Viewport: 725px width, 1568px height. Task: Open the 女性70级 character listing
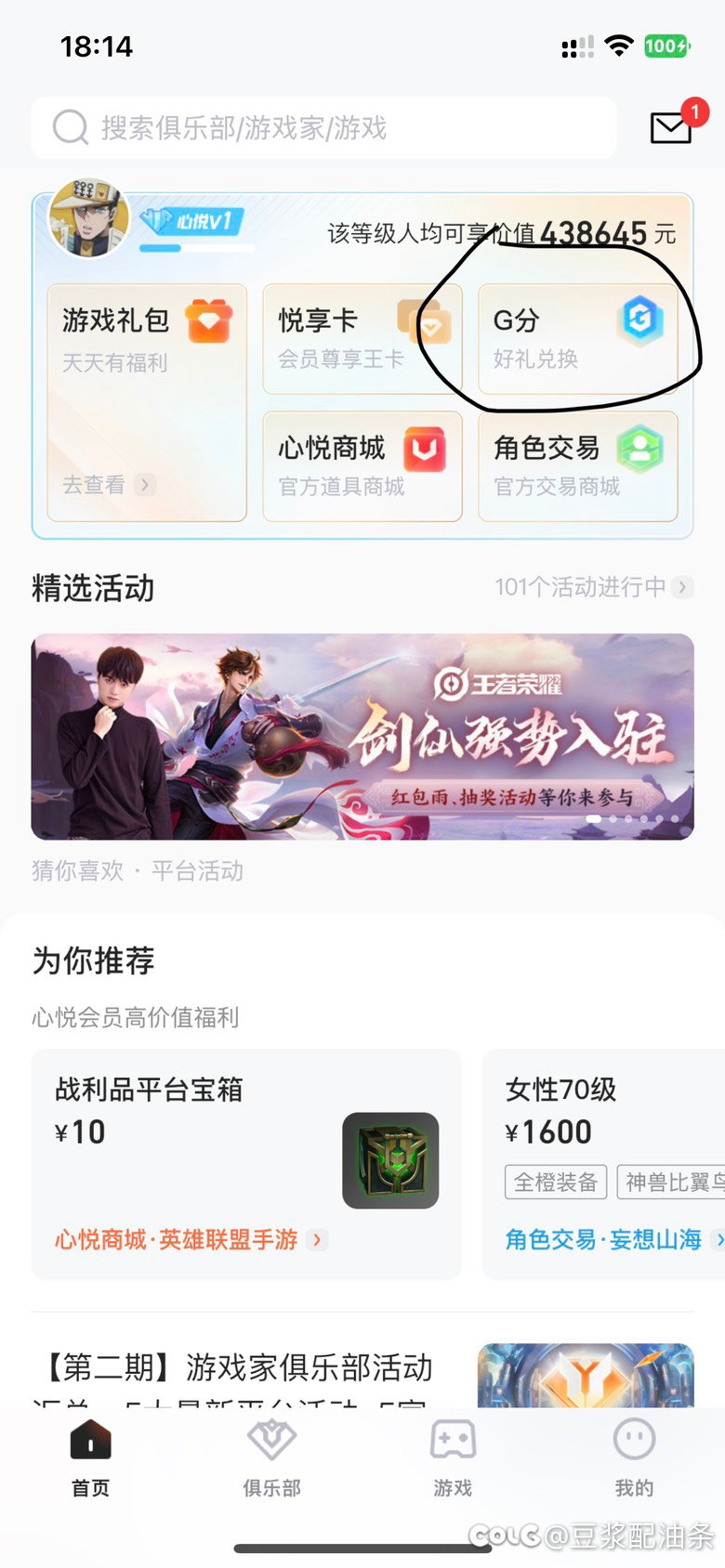coord(604,1164)
